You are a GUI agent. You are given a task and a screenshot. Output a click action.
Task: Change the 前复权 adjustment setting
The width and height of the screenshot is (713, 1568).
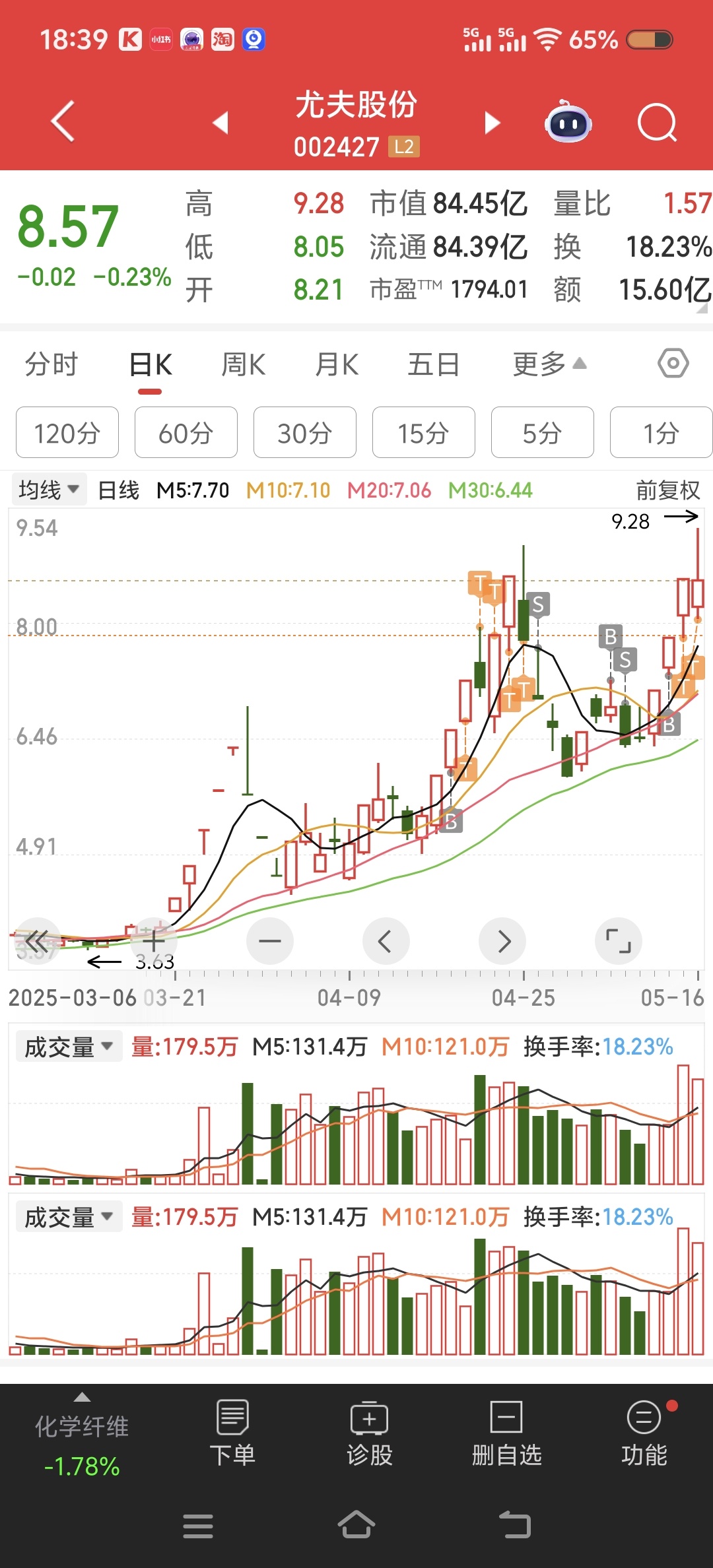667,490
